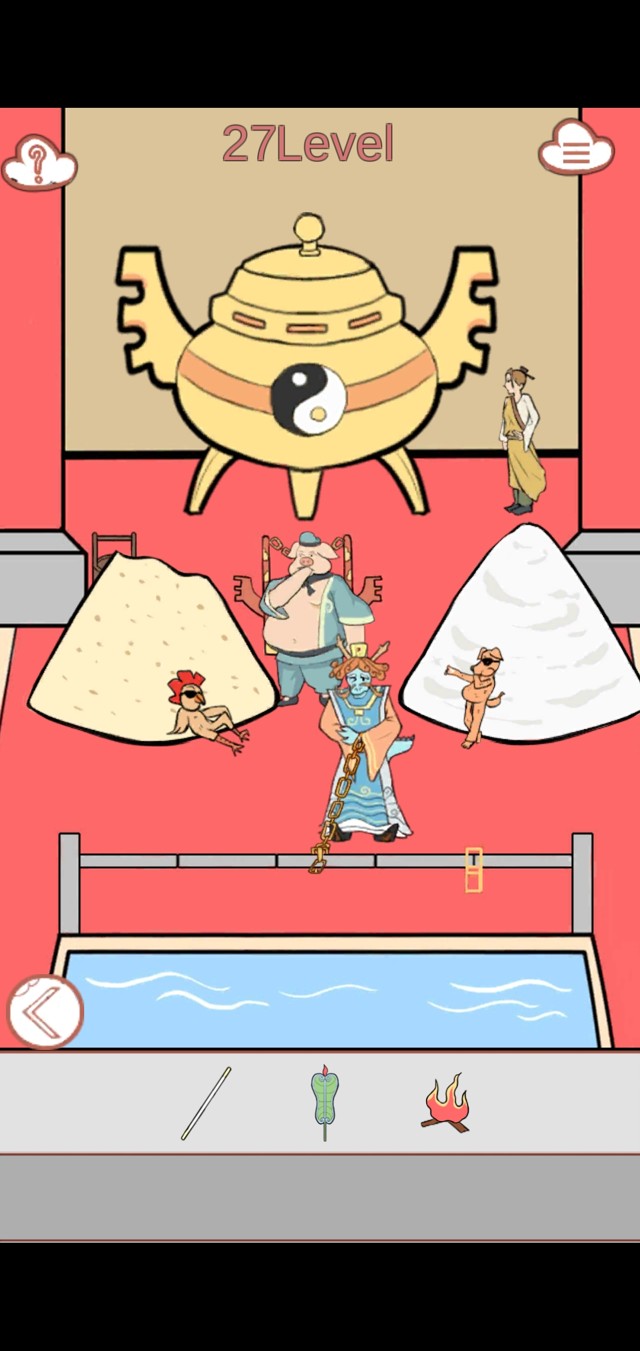Open the hint question mark cloud
640x1351 pixels.
39,162
